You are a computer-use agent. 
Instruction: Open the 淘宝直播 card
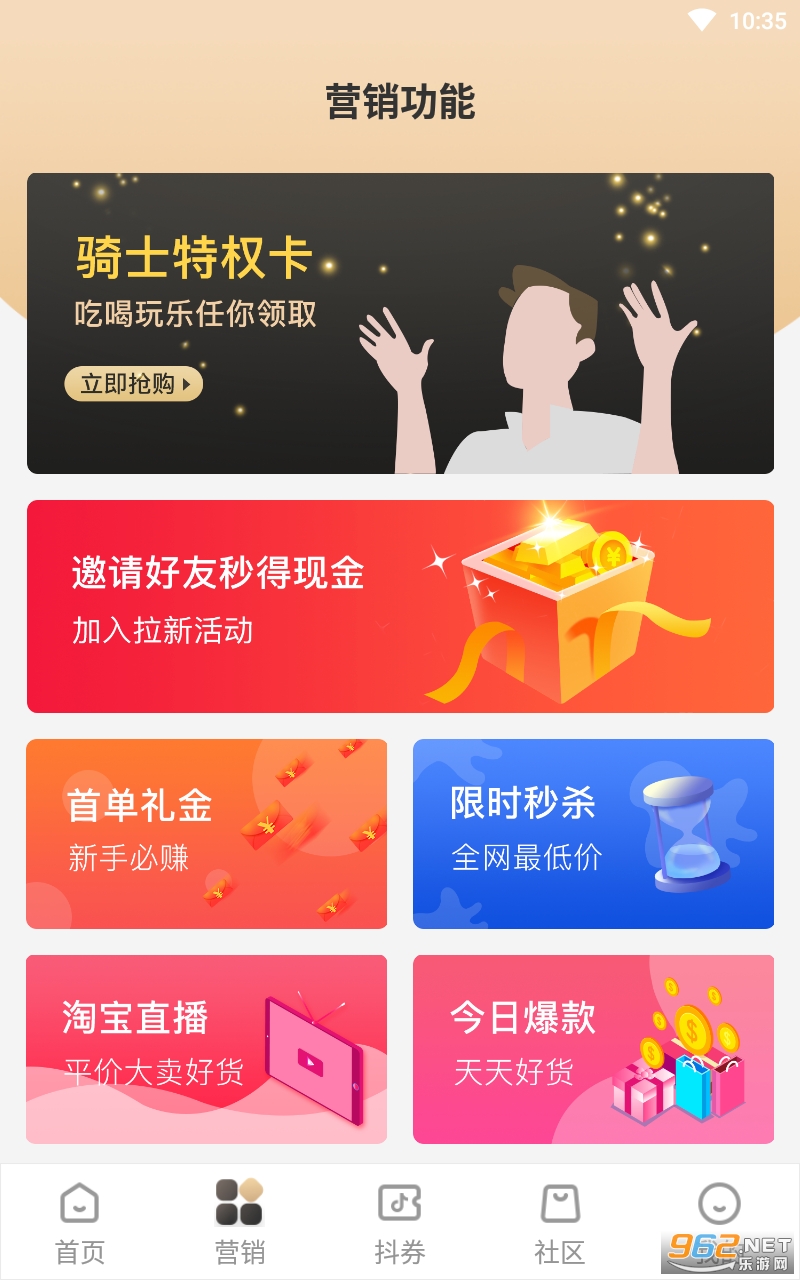[206, 1049]
